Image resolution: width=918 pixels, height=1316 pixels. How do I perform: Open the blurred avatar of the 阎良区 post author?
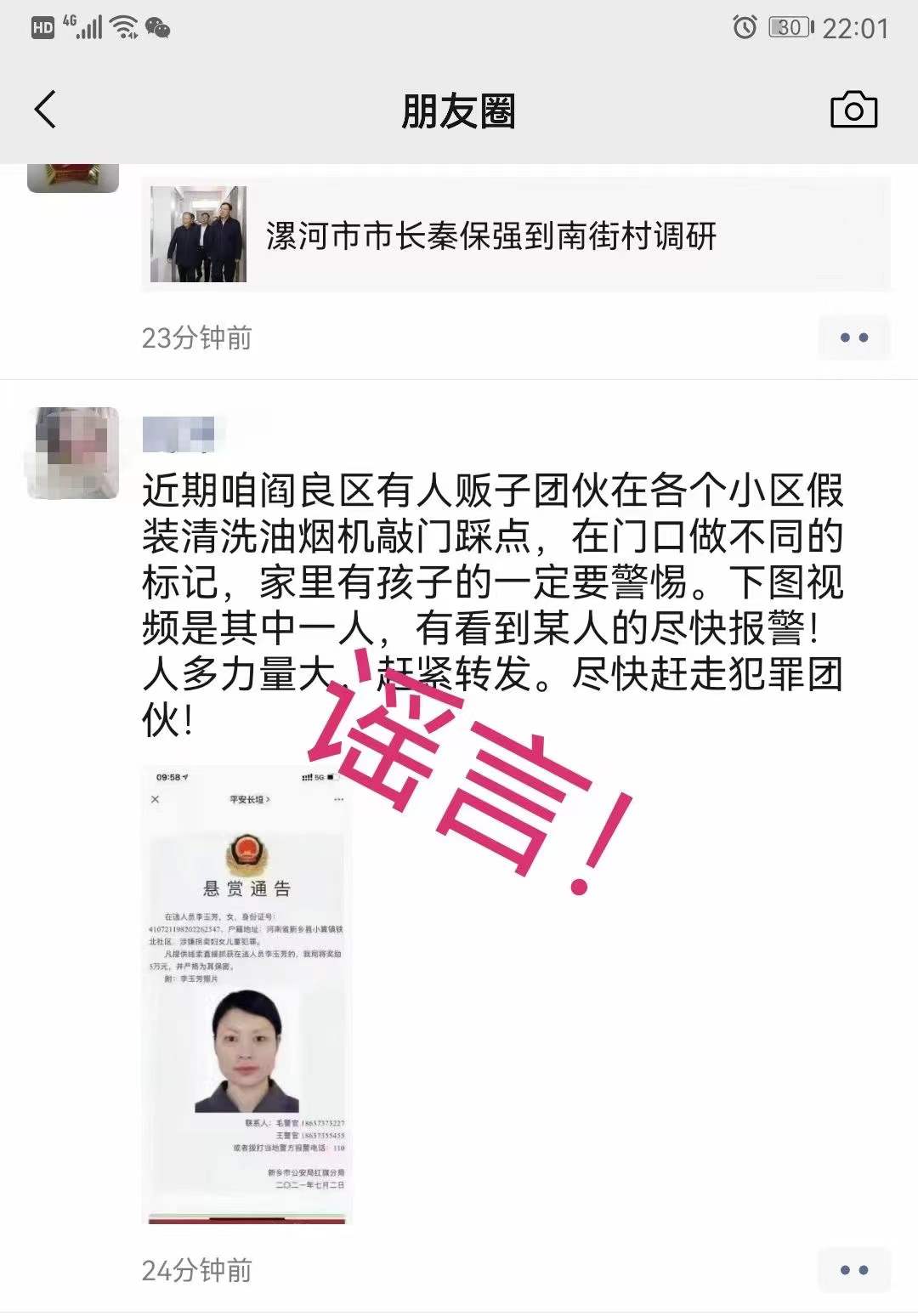point(73,453)
